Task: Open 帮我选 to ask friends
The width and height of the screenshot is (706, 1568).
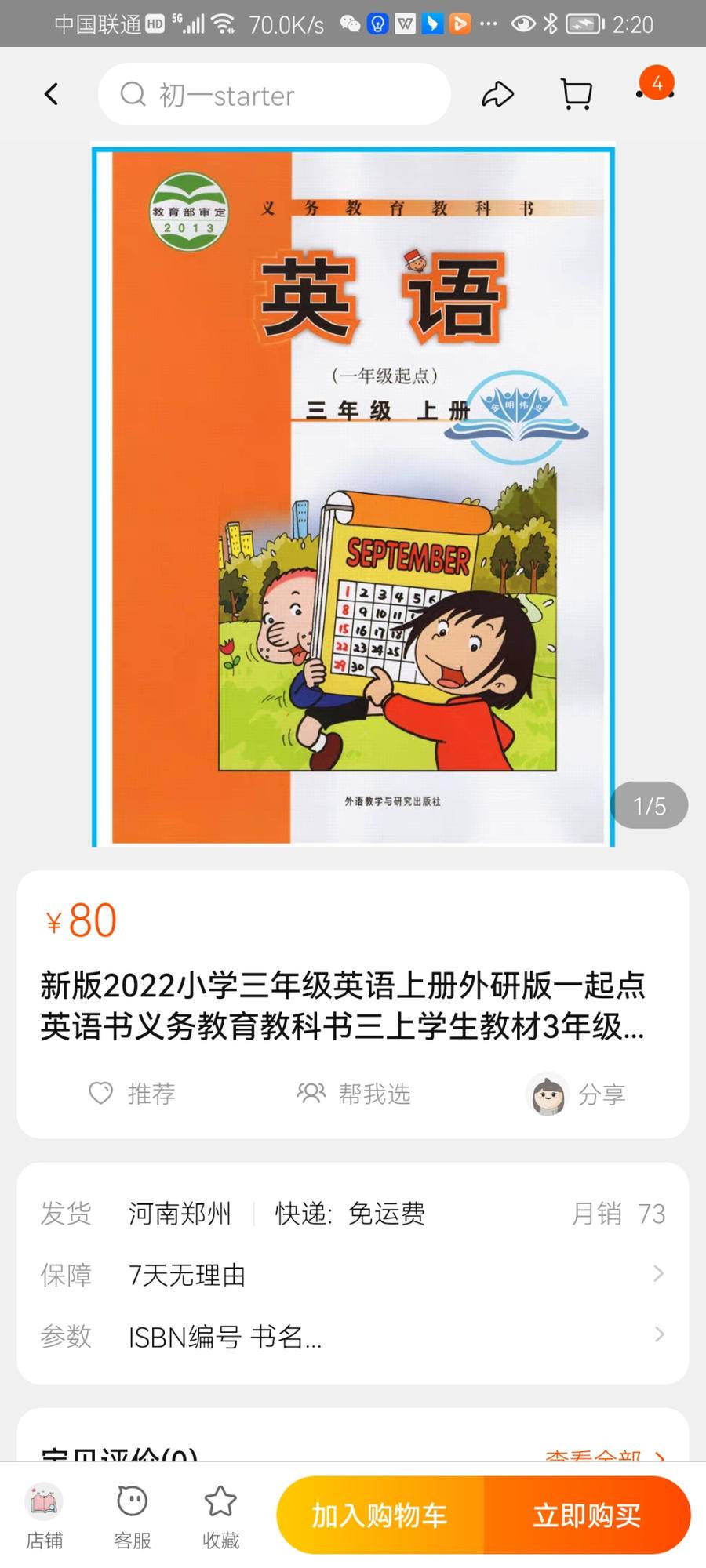Action: [x=354, y=1093]
